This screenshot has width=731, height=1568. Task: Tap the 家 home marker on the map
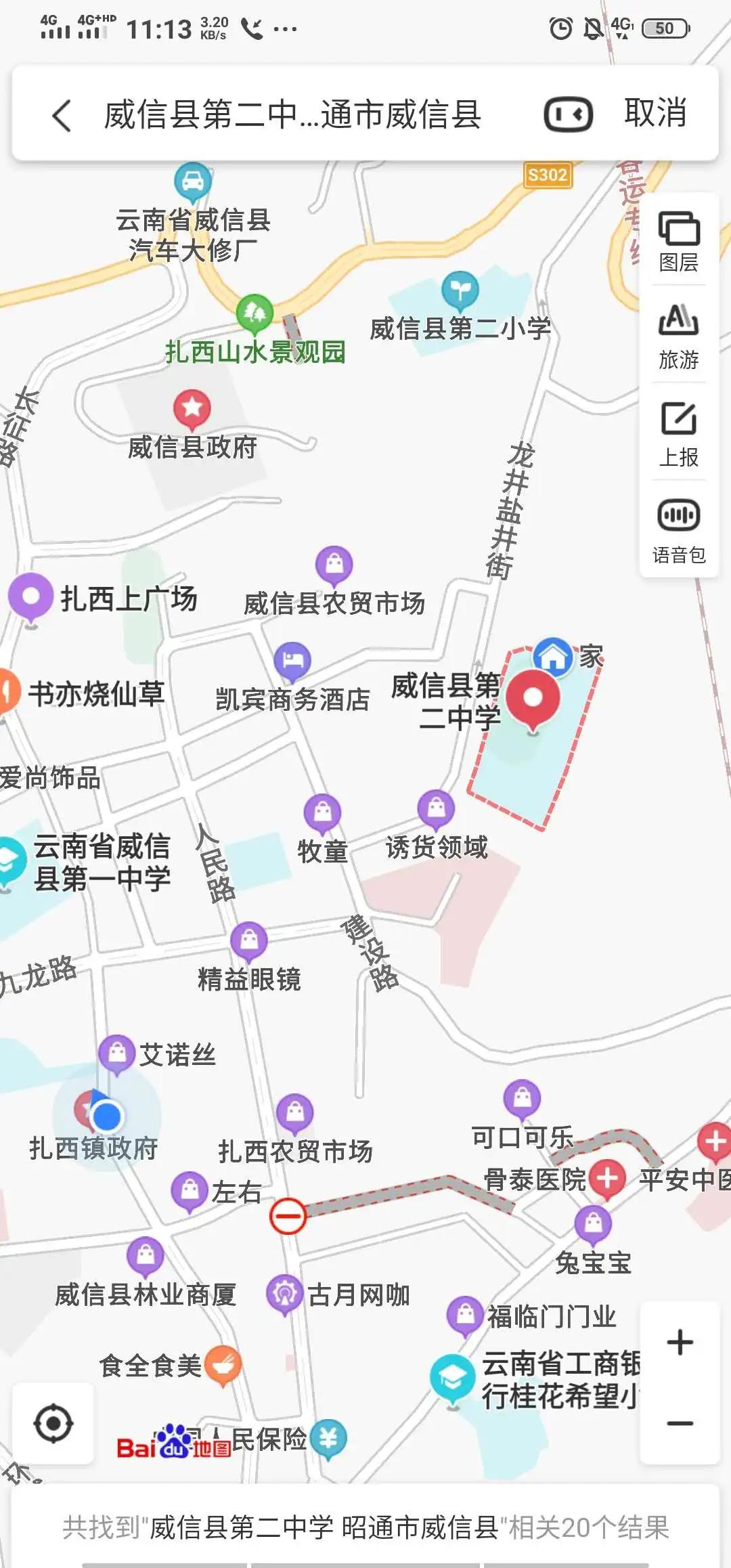pyautogui.click(x=554, y=656)
